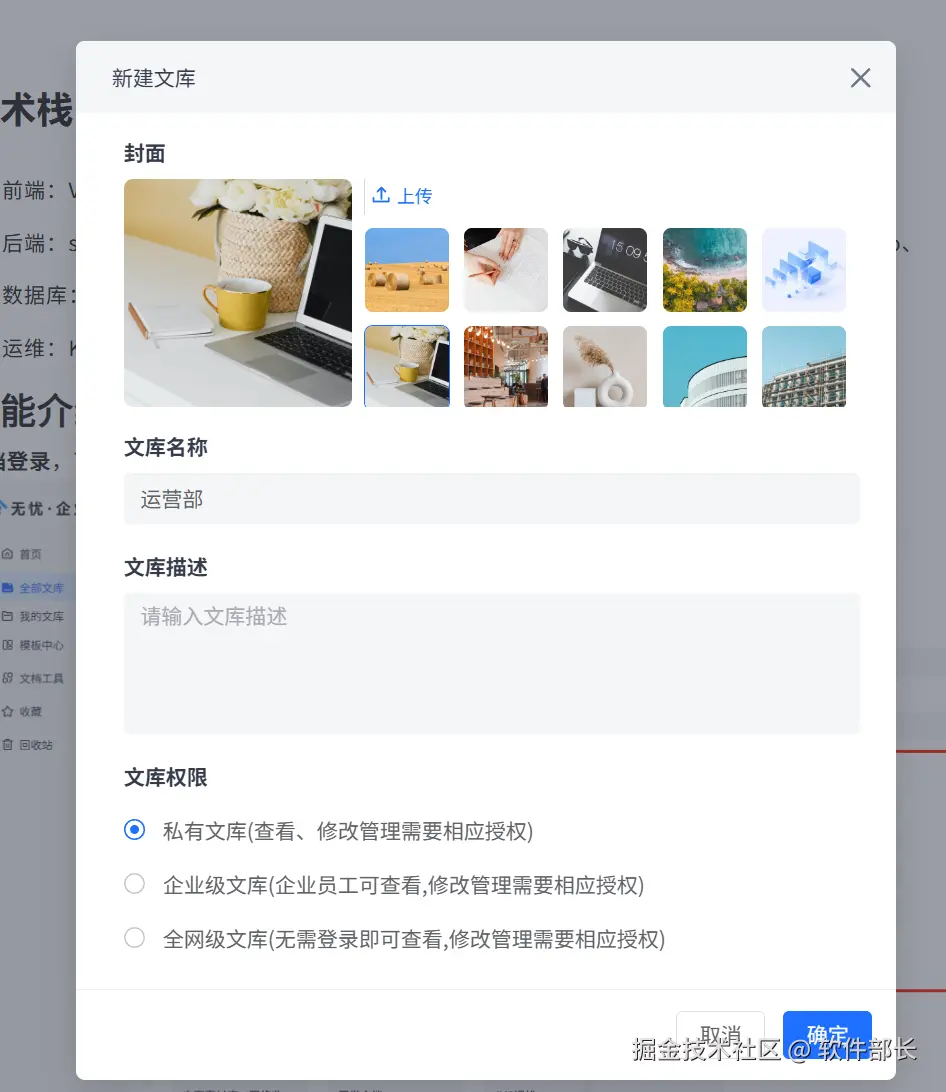Tap 上传 to upload a cover

[403, 196]
